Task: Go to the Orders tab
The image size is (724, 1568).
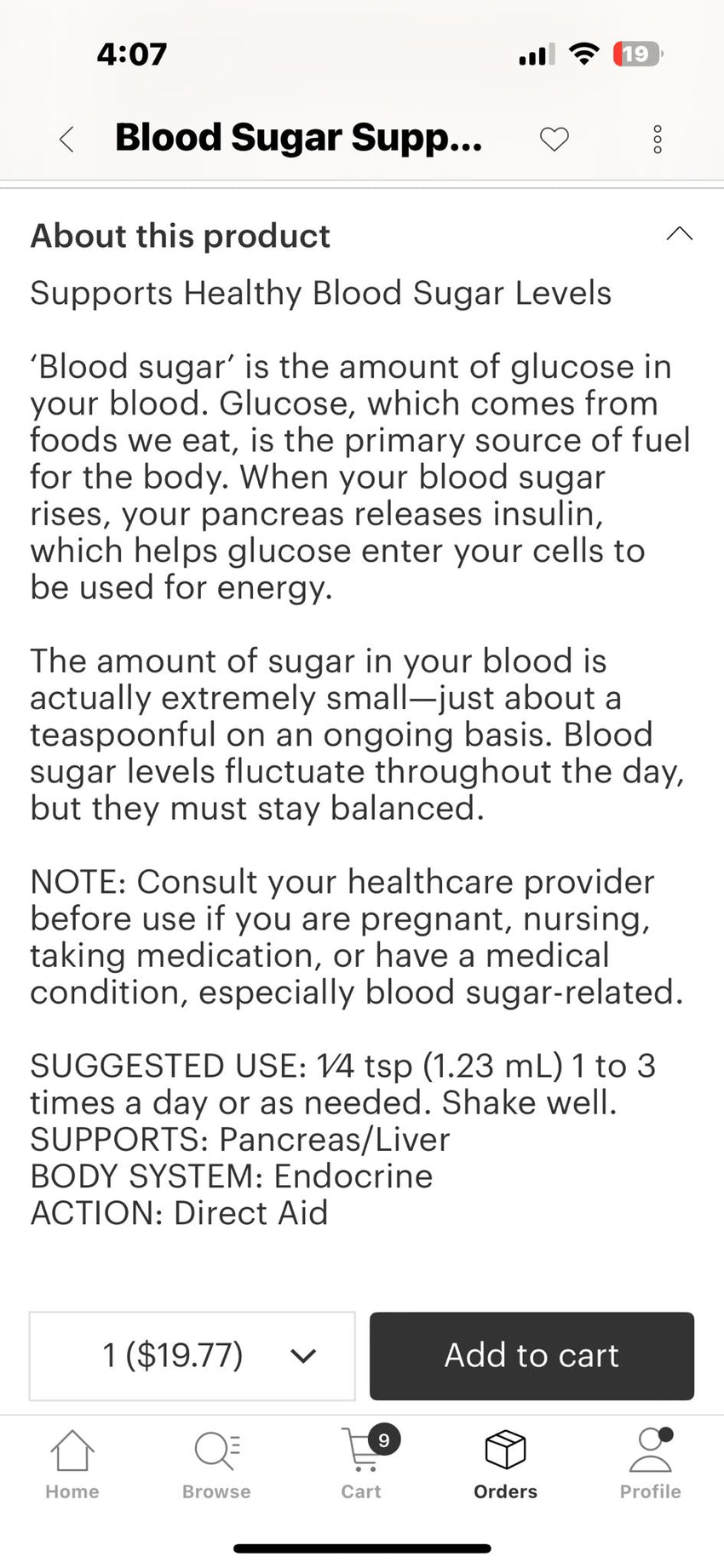Action: (x=505, y=1464)
